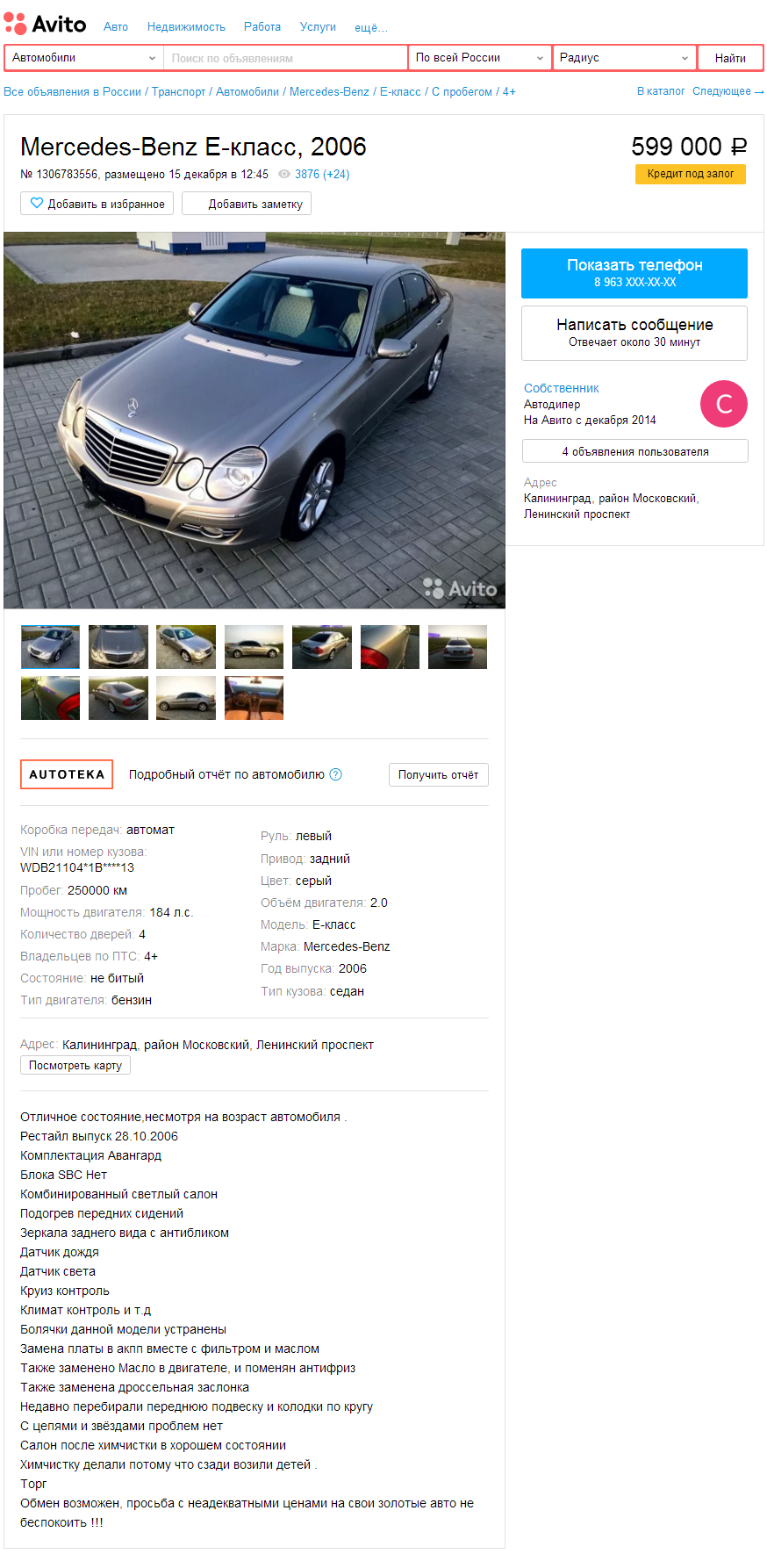
Task: Open the Autoteka report help question icon
Action: tap(335, 774)
